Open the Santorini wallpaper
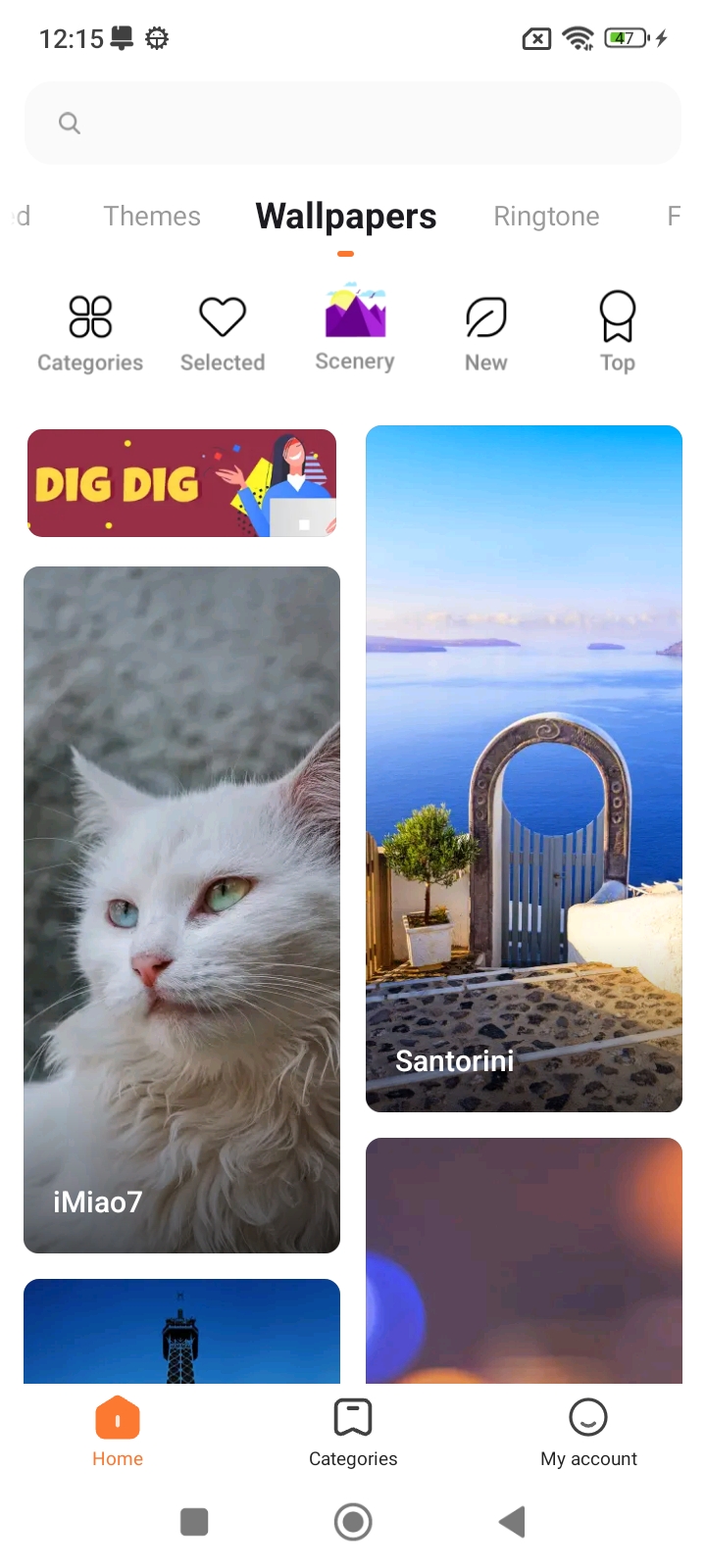The height and width of the screenshot is (1568, 706). pyautogui.click(x=524, y=768)
